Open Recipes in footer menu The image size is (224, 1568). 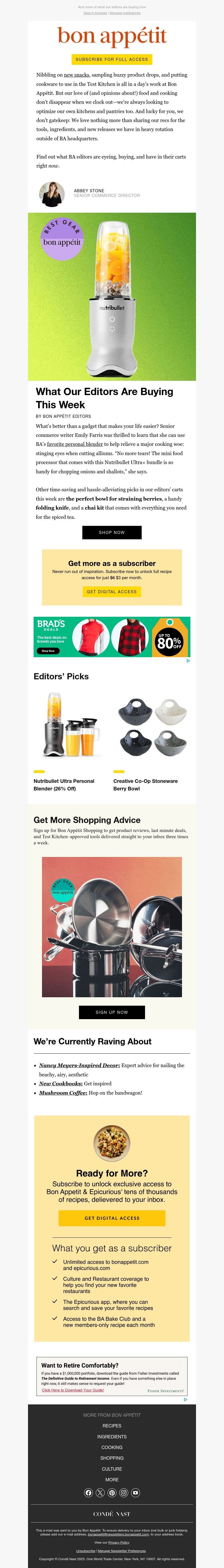[x=112, y=1425]
